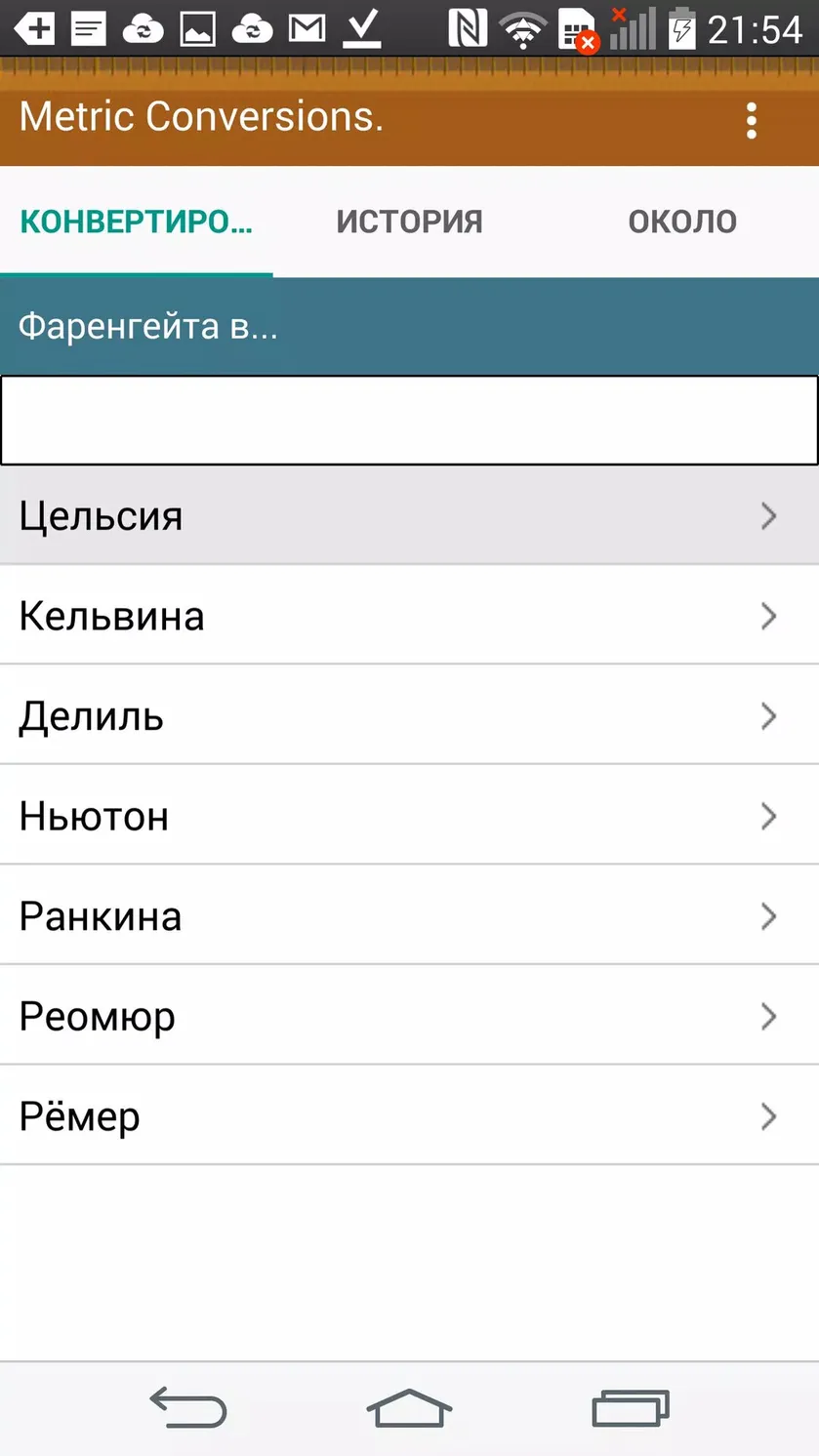Select the Ранкина row

409,916
